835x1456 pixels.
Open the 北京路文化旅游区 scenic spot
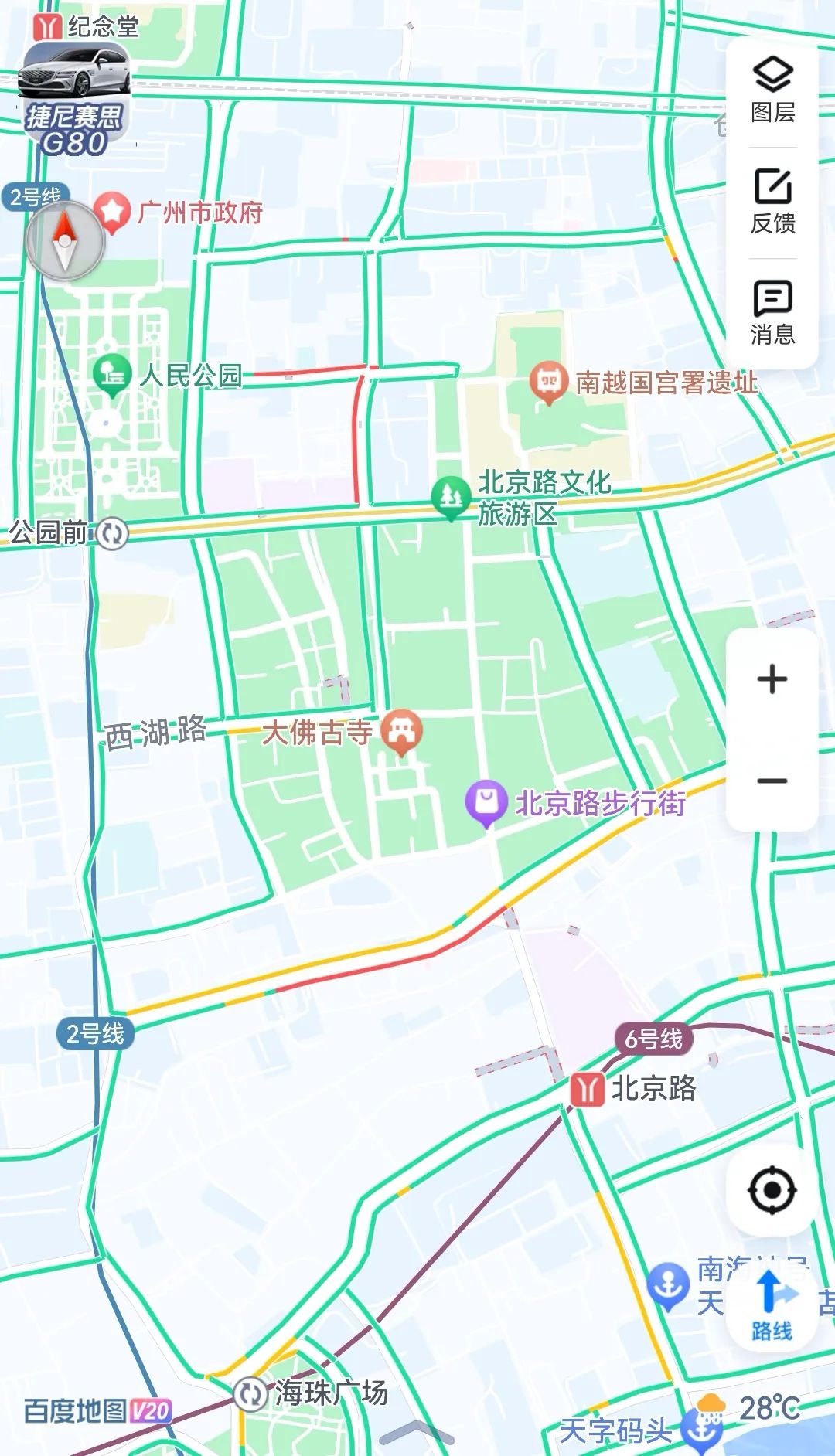(451, 496)
